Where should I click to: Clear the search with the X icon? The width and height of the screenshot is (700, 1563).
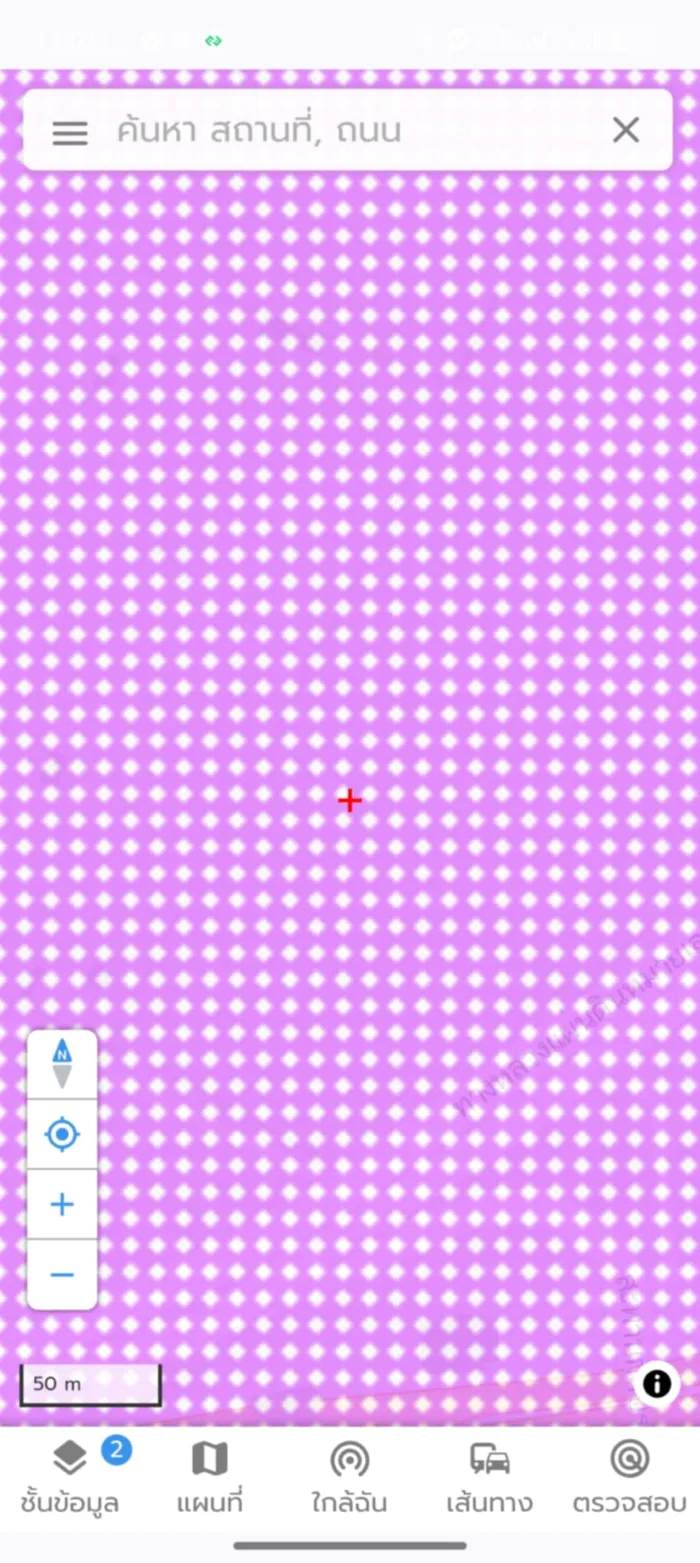point(626,130)
